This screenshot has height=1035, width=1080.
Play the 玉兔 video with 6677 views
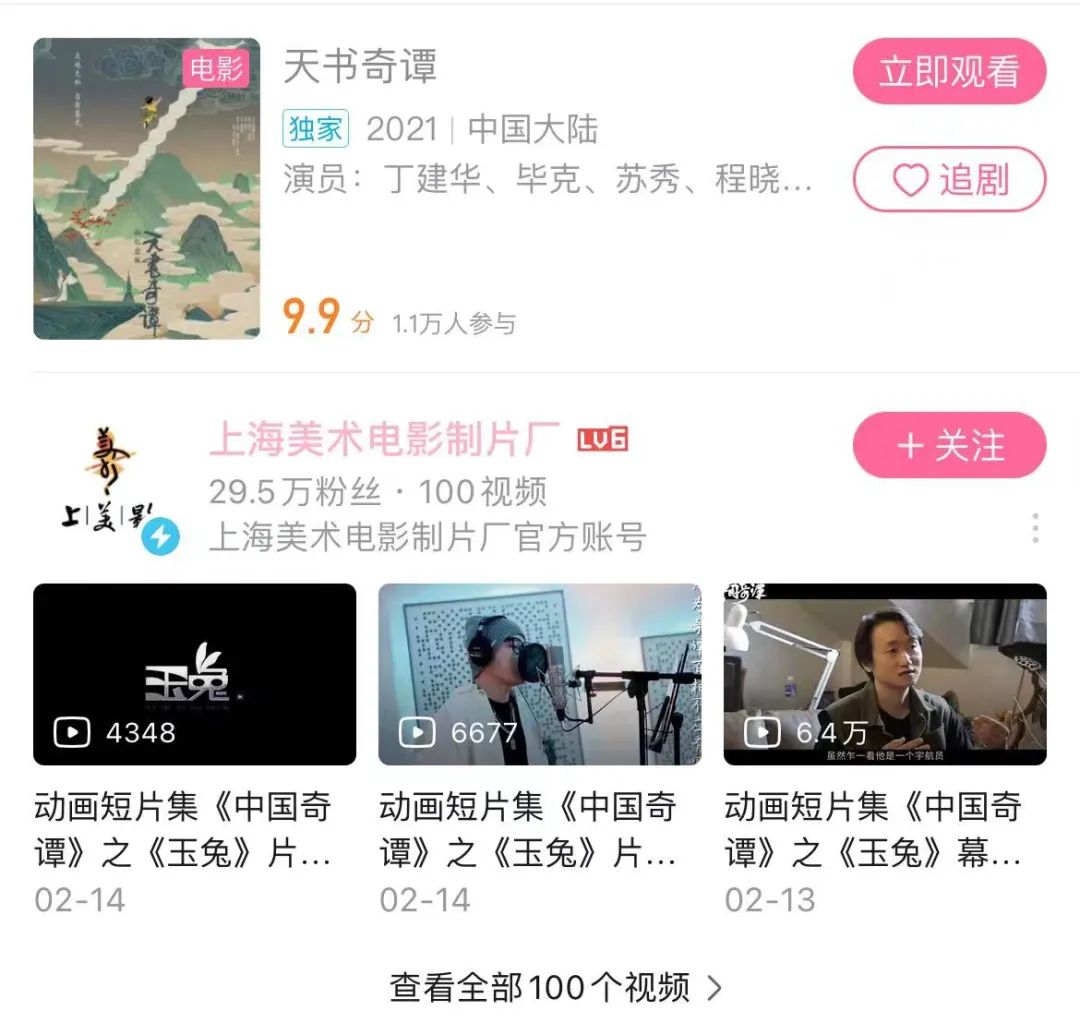point(539,674)
